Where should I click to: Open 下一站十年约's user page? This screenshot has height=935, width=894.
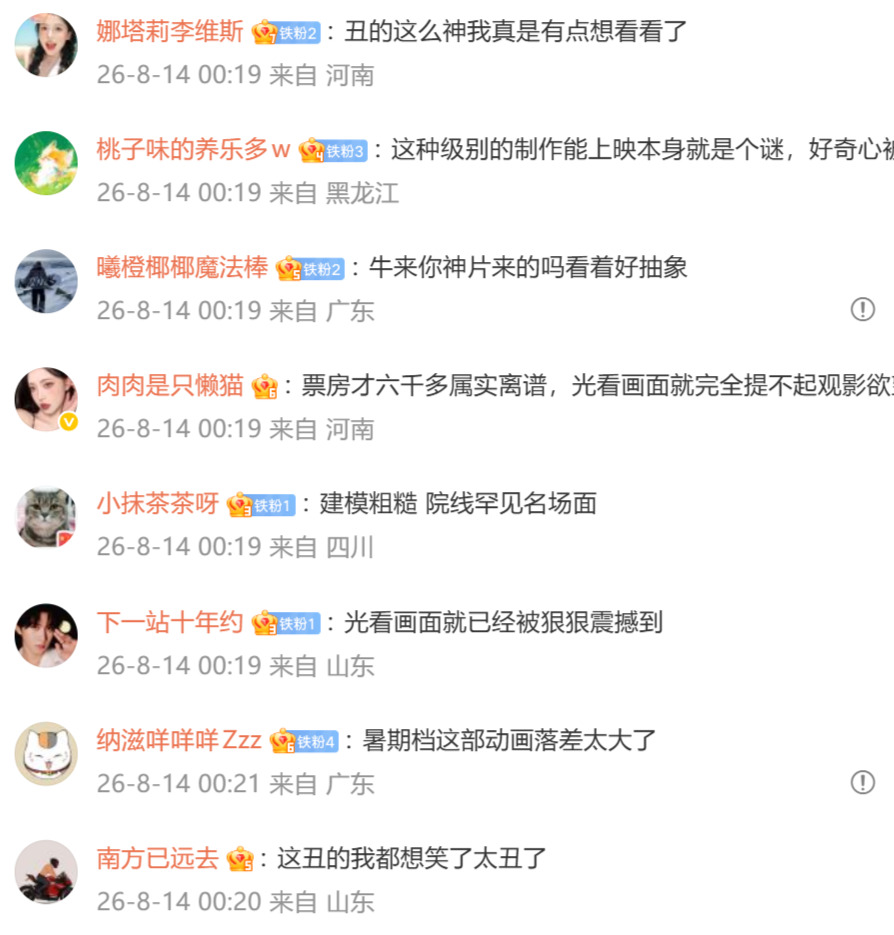170,623
